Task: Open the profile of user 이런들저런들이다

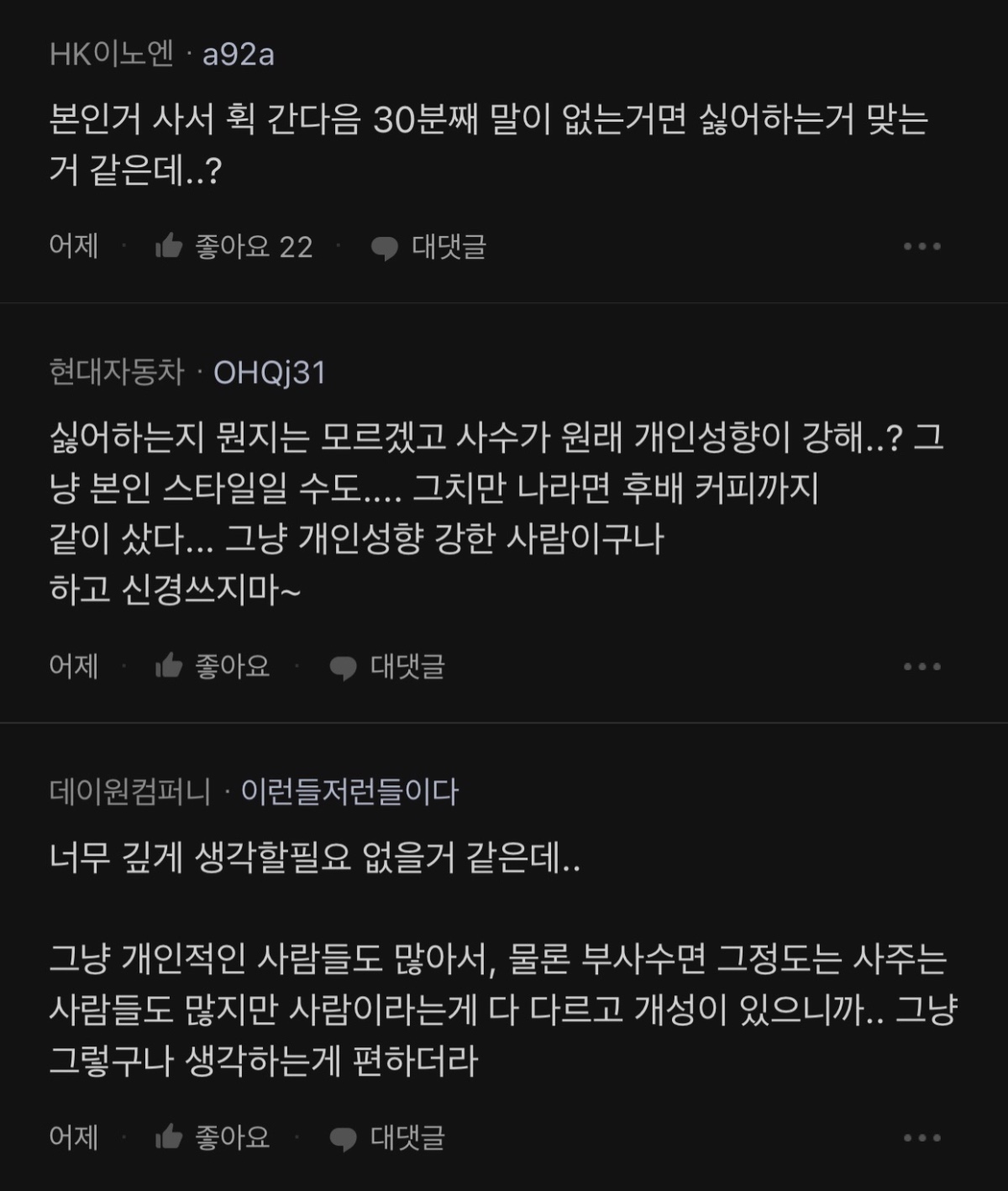Action: tap(349, 791)
